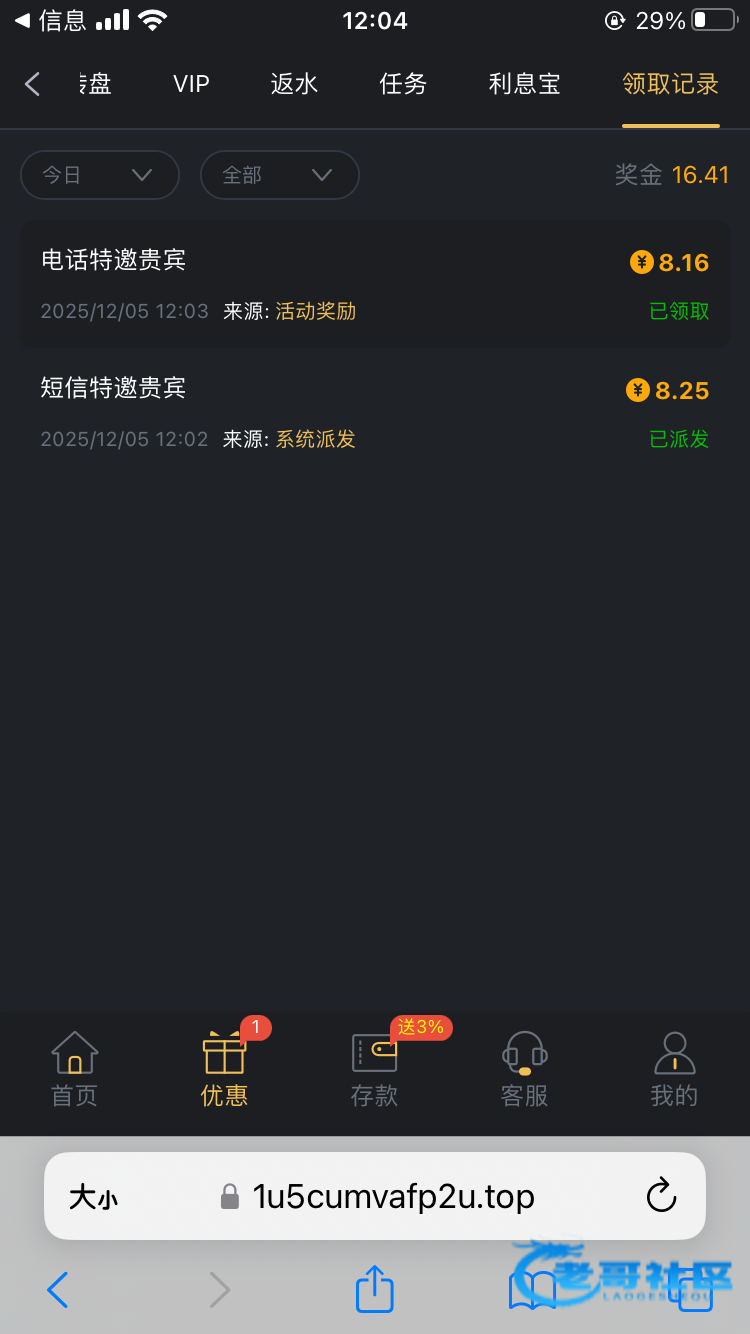
Task: Tap the Safari share button
Action: pos(375,1290)
